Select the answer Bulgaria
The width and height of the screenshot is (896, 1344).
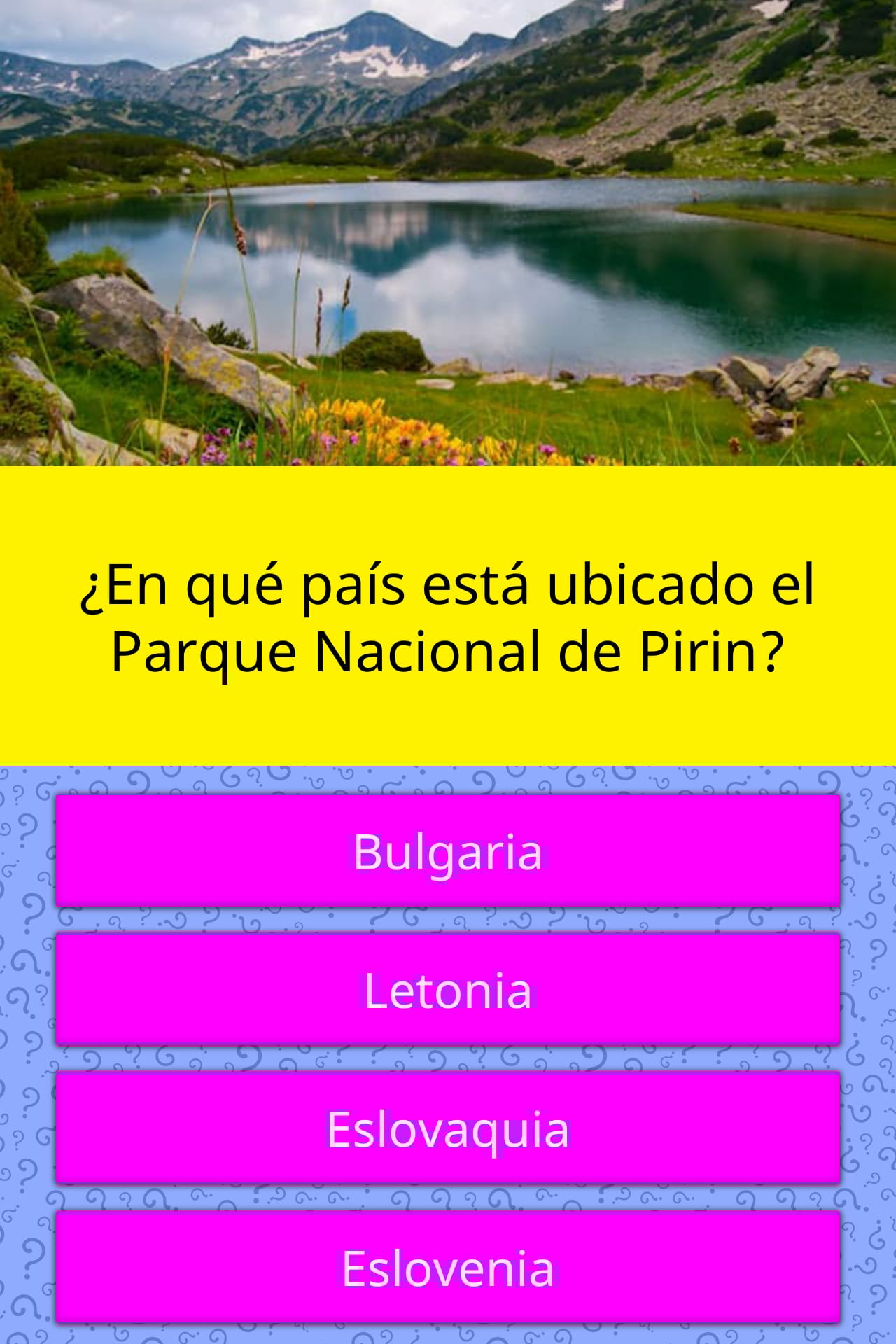tap(448, 851)
